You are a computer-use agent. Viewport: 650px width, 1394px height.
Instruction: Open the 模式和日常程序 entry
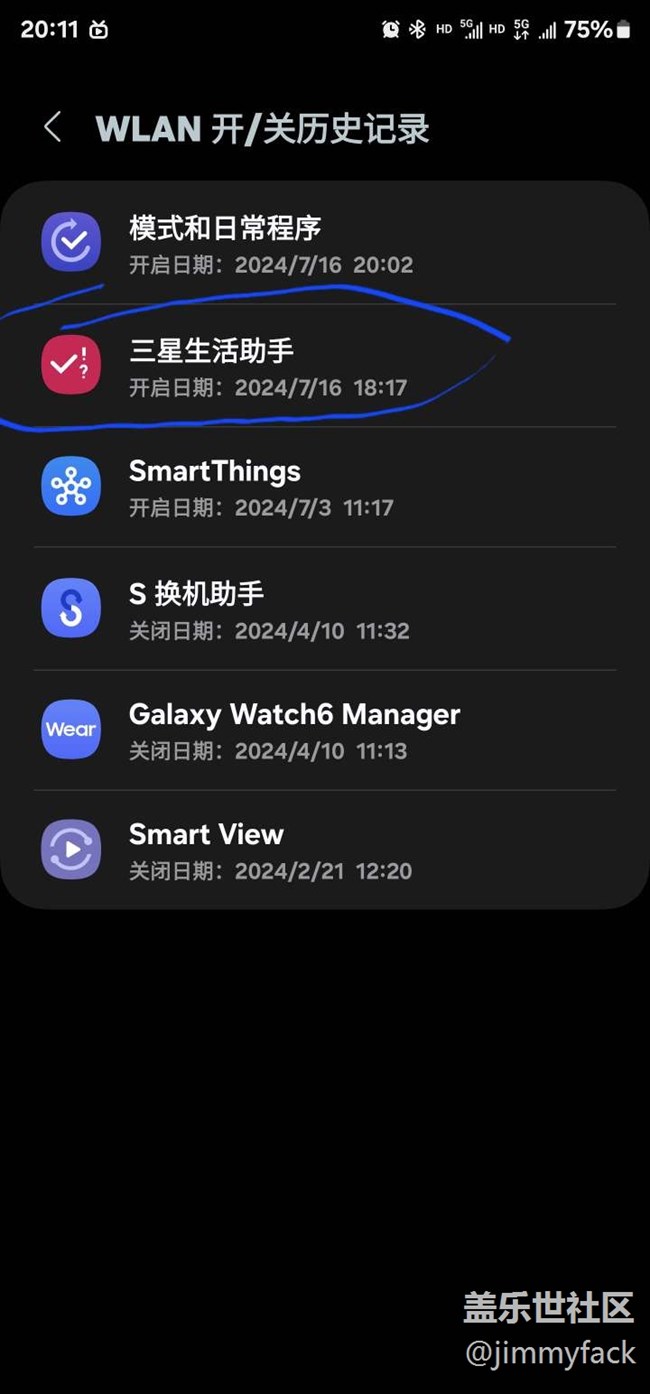[324, 243]
